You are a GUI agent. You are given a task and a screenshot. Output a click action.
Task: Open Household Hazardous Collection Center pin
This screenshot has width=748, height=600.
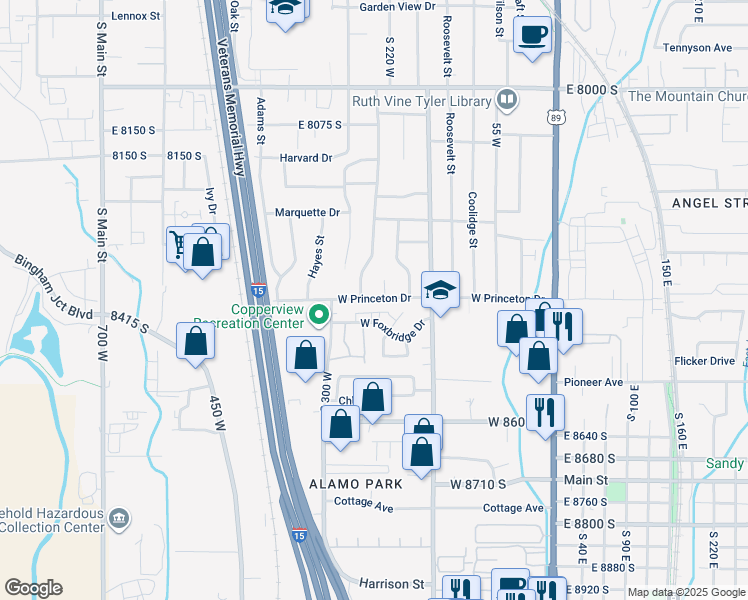point(119,518)
